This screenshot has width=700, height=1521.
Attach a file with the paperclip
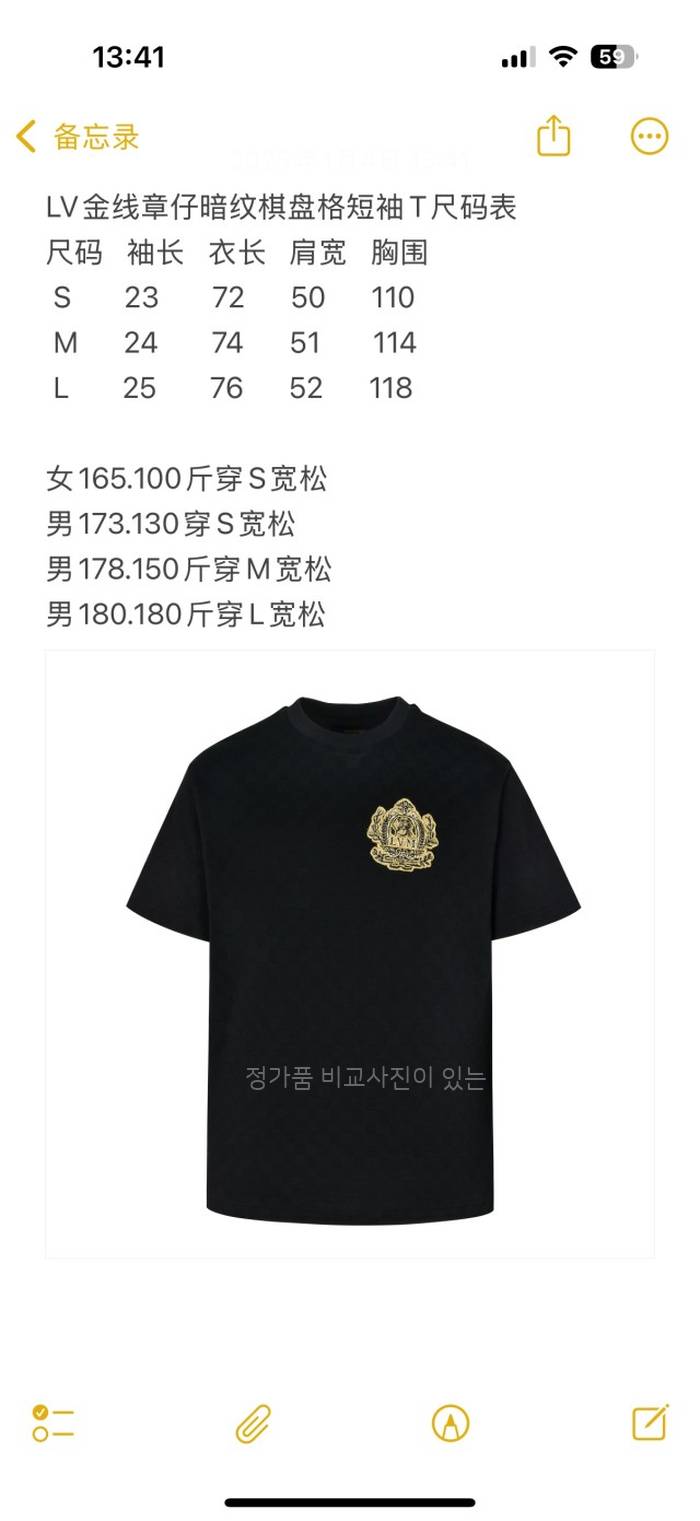pos(253,1422)
